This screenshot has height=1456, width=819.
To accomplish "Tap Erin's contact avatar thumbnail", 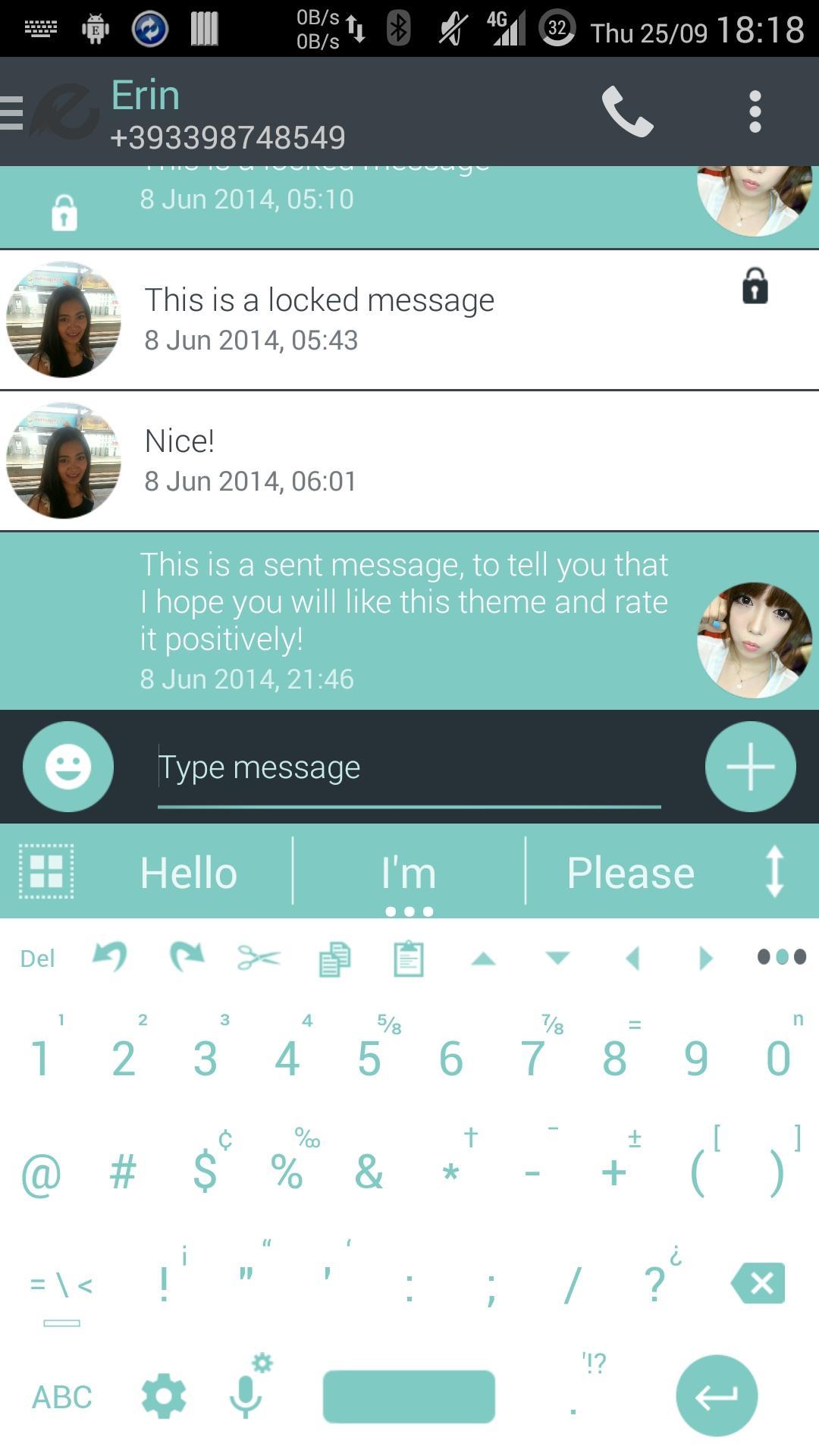I will 64,320.
